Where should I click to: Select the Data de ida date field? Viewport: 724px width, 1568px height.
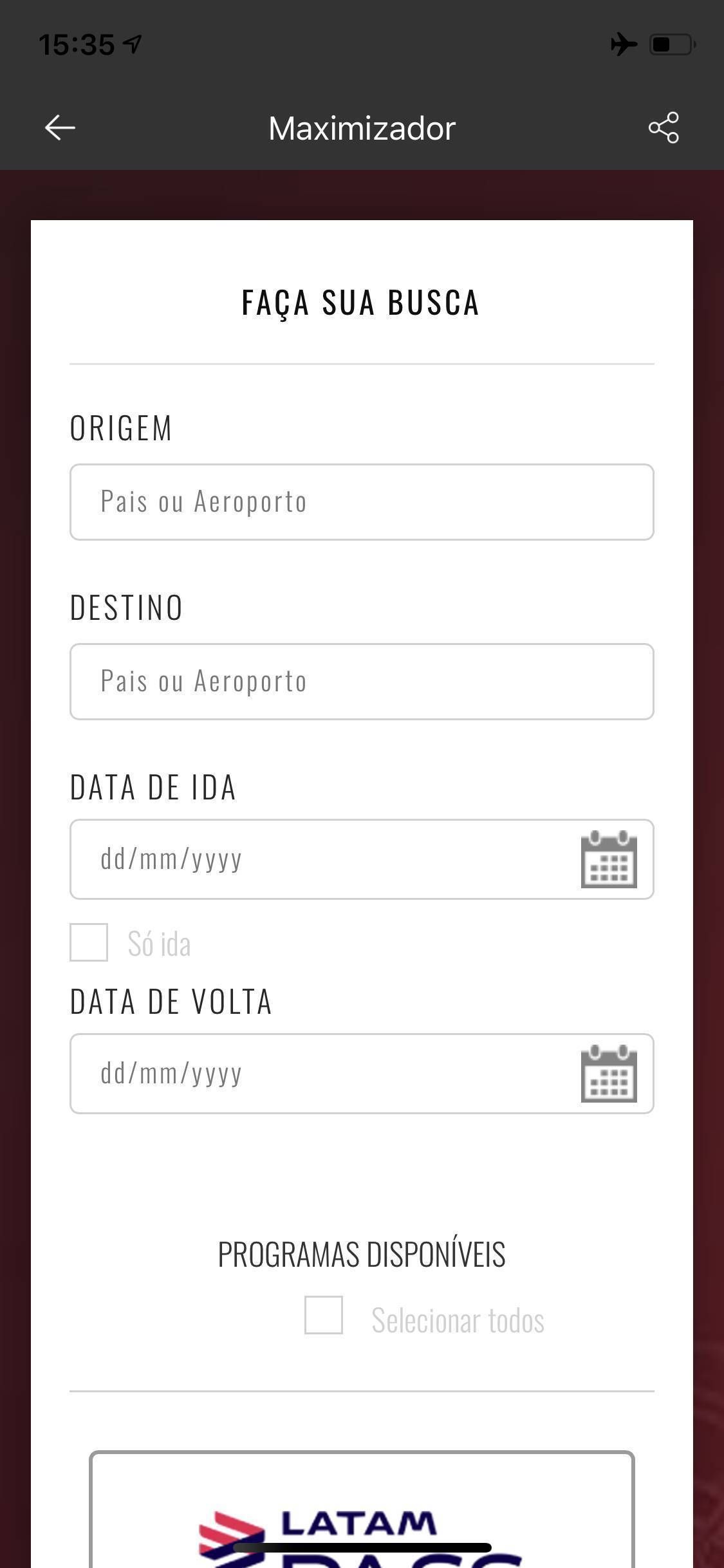pyautogui.click(x=362, y=859)
